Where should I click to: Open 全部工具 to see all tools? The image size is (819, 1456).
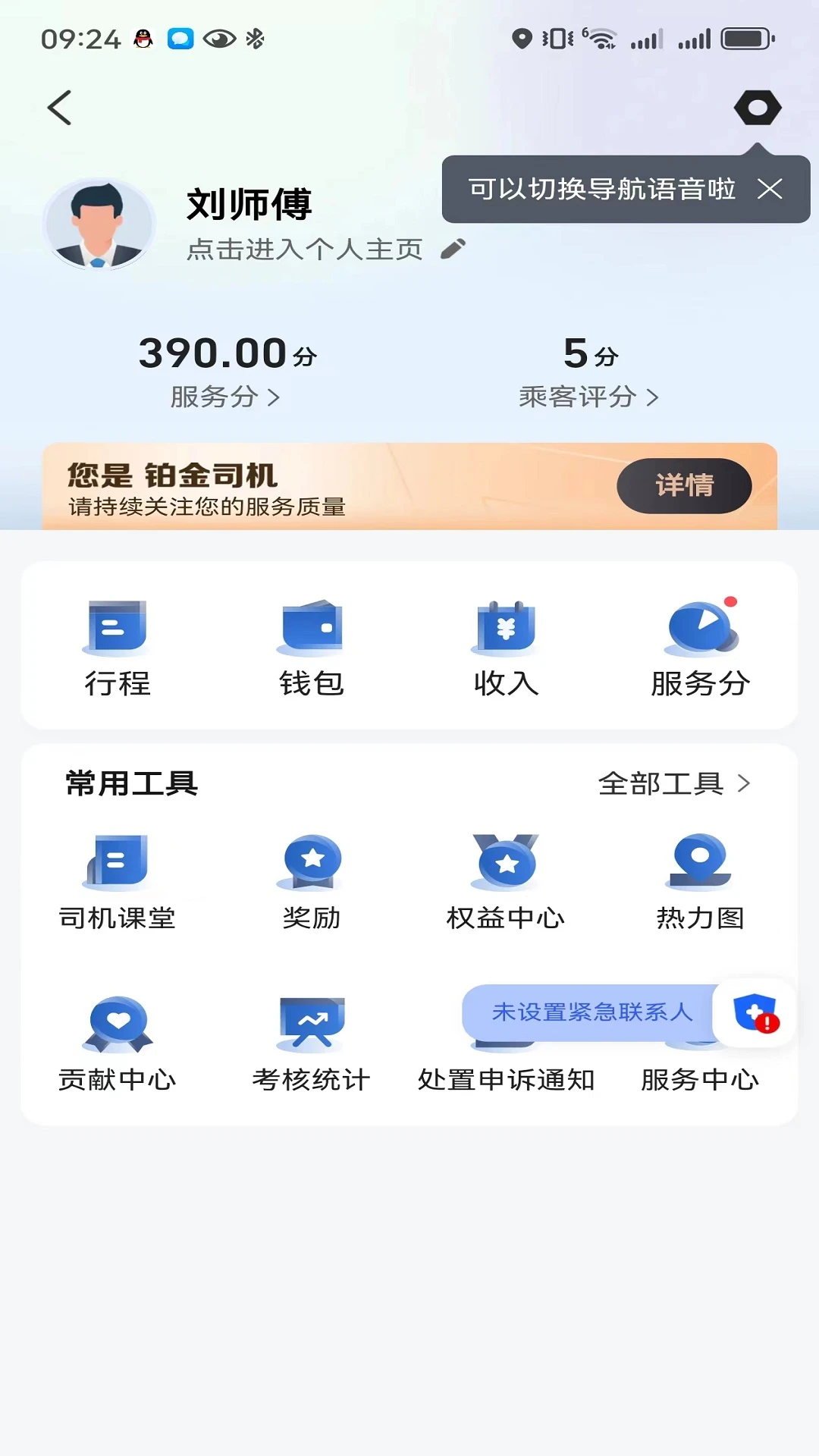[x=675, y=785]
